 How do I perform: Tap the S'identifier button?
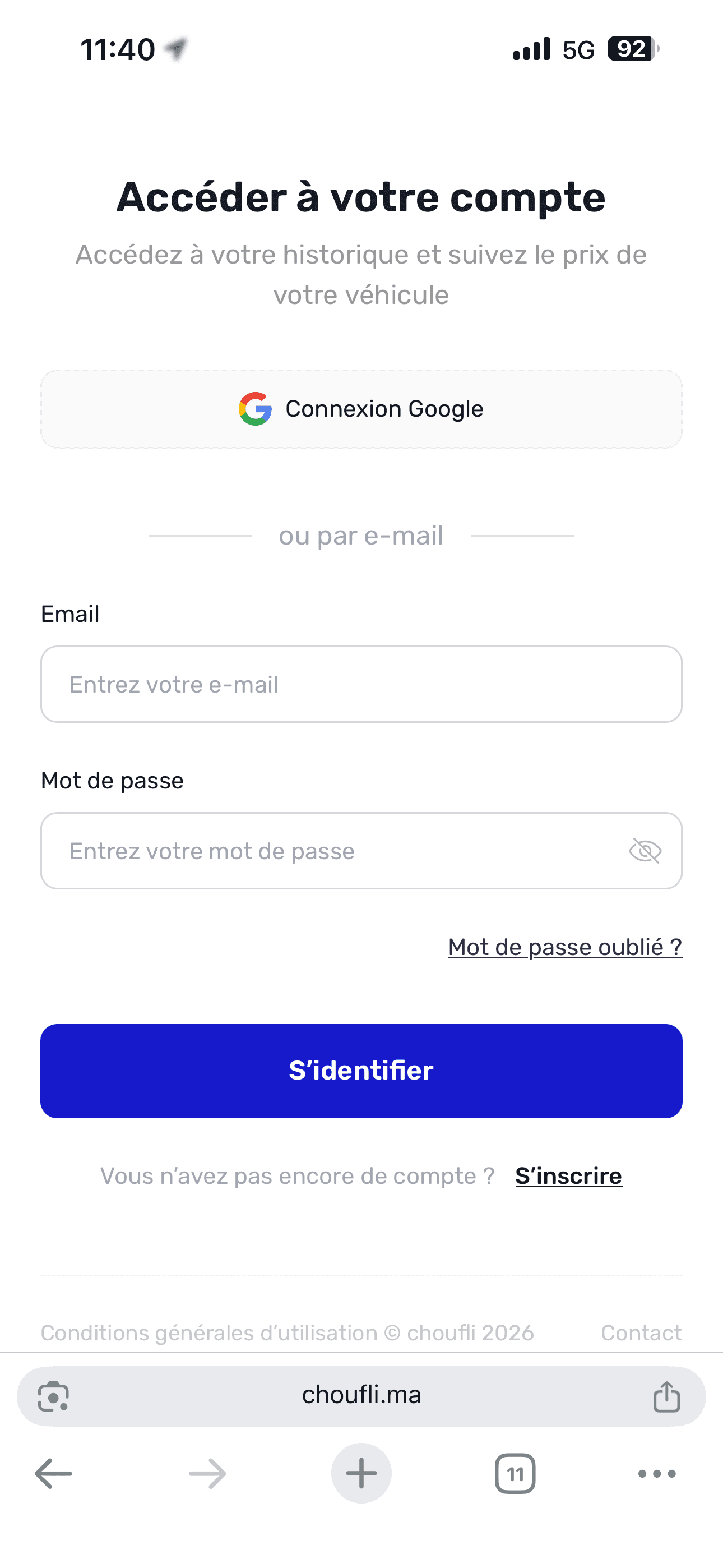point(361,1071)
